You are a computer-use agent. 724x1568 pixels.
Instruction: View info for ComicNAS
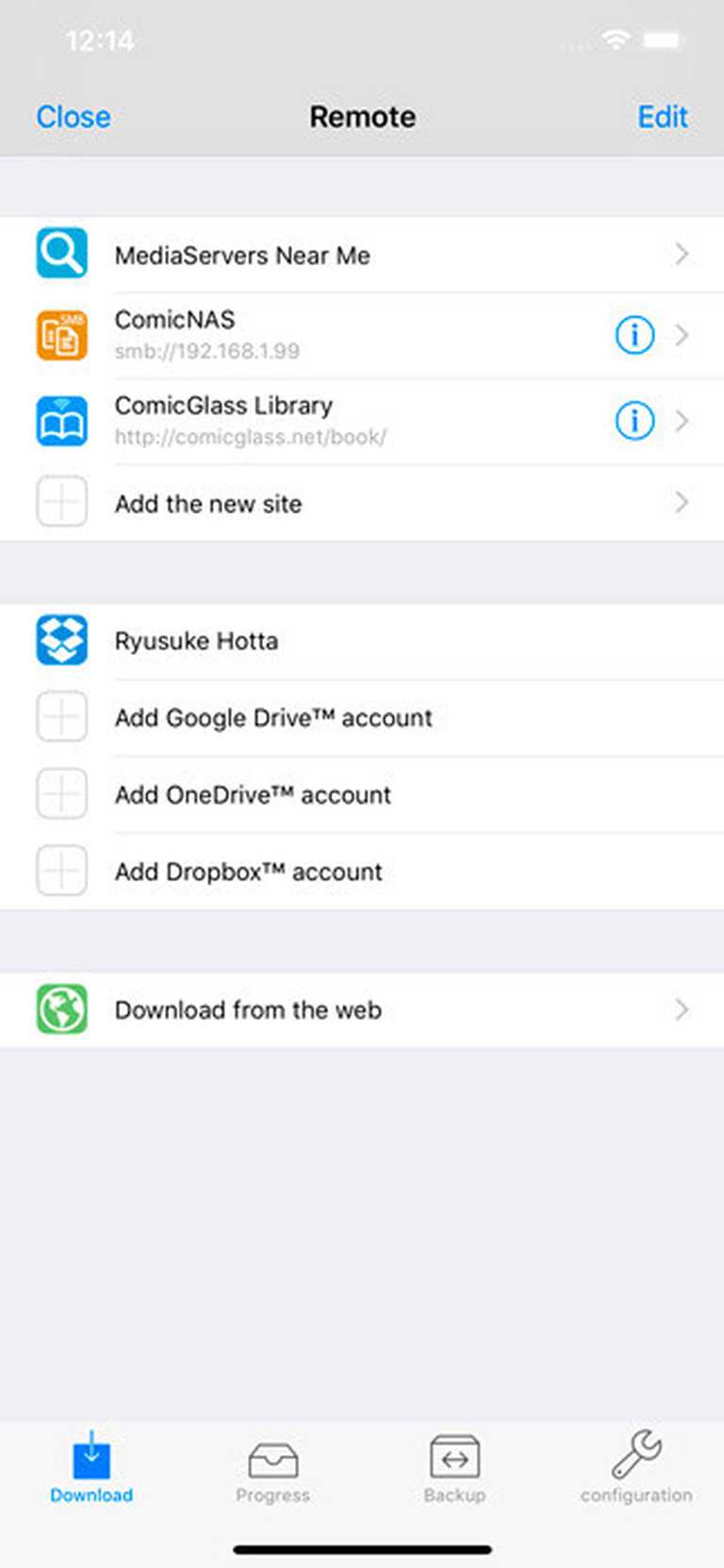634,335
